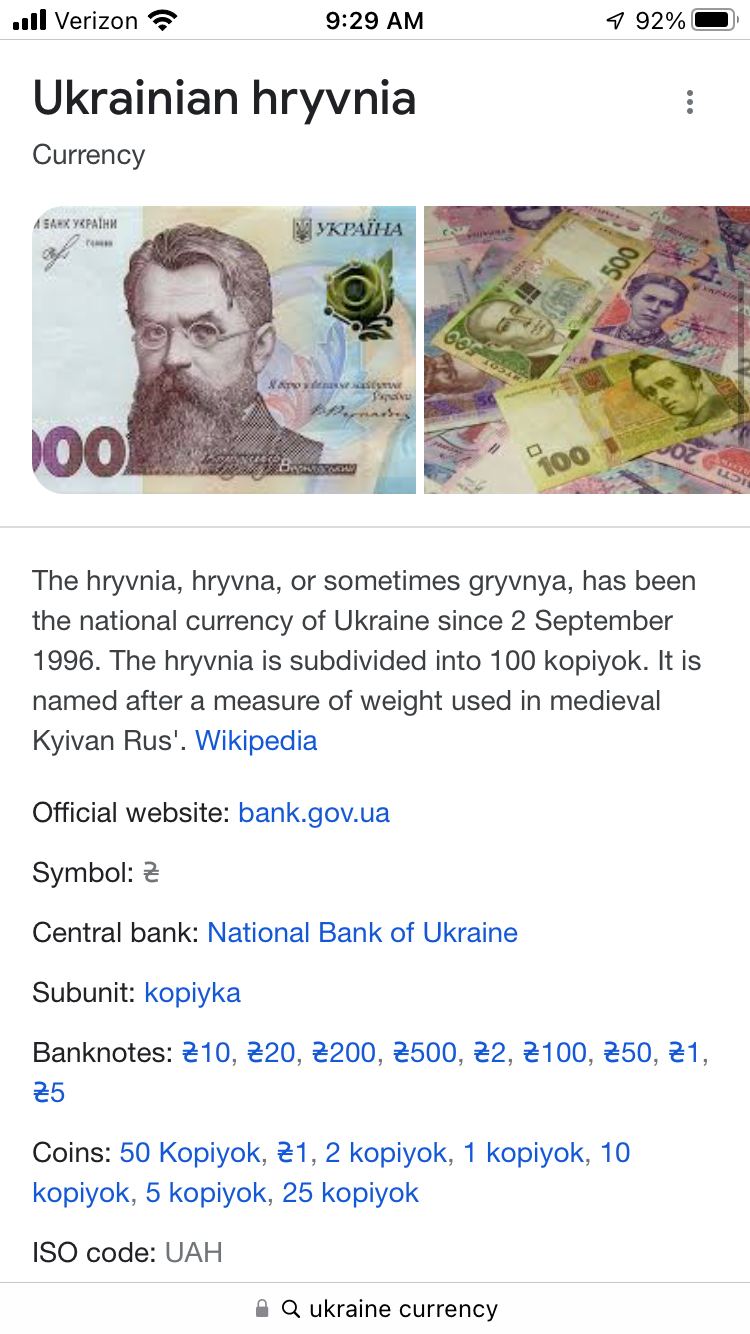Open the 50 Kopiyok coin link
This screenshot has width=750, height=1334.
click(190, 1153)
